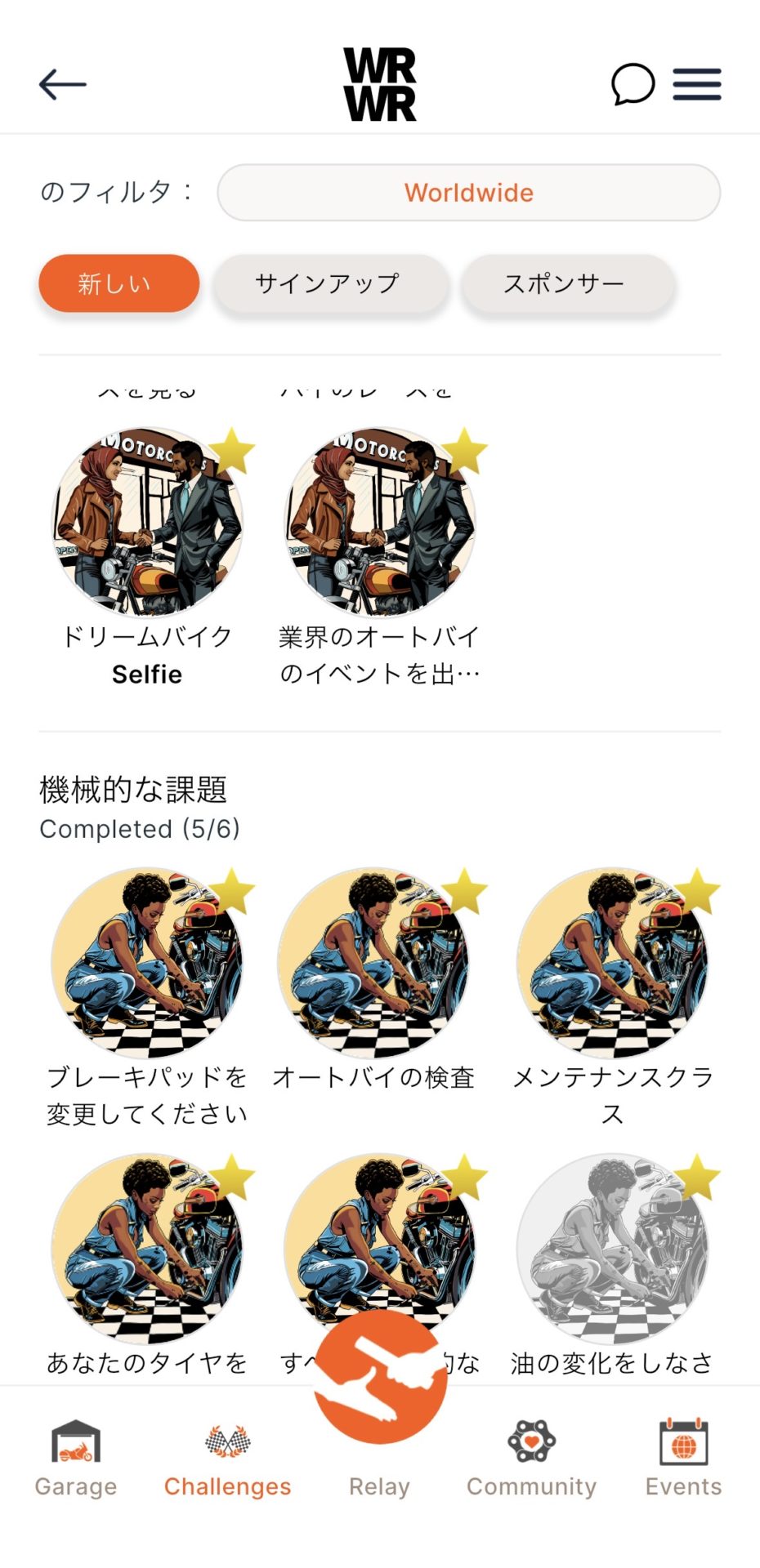Open the Worldwide location dropdown

point(468,193)
